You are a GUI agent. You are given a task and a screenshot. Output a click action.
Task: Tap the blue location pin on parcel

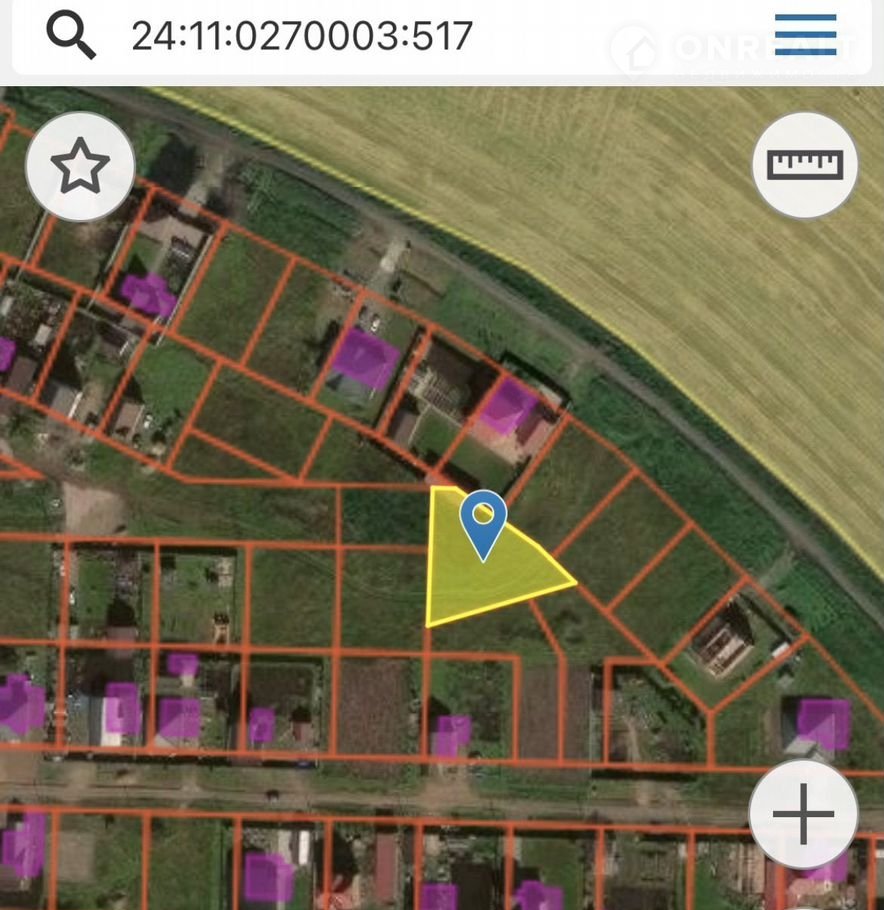click(x=483, y=521)
